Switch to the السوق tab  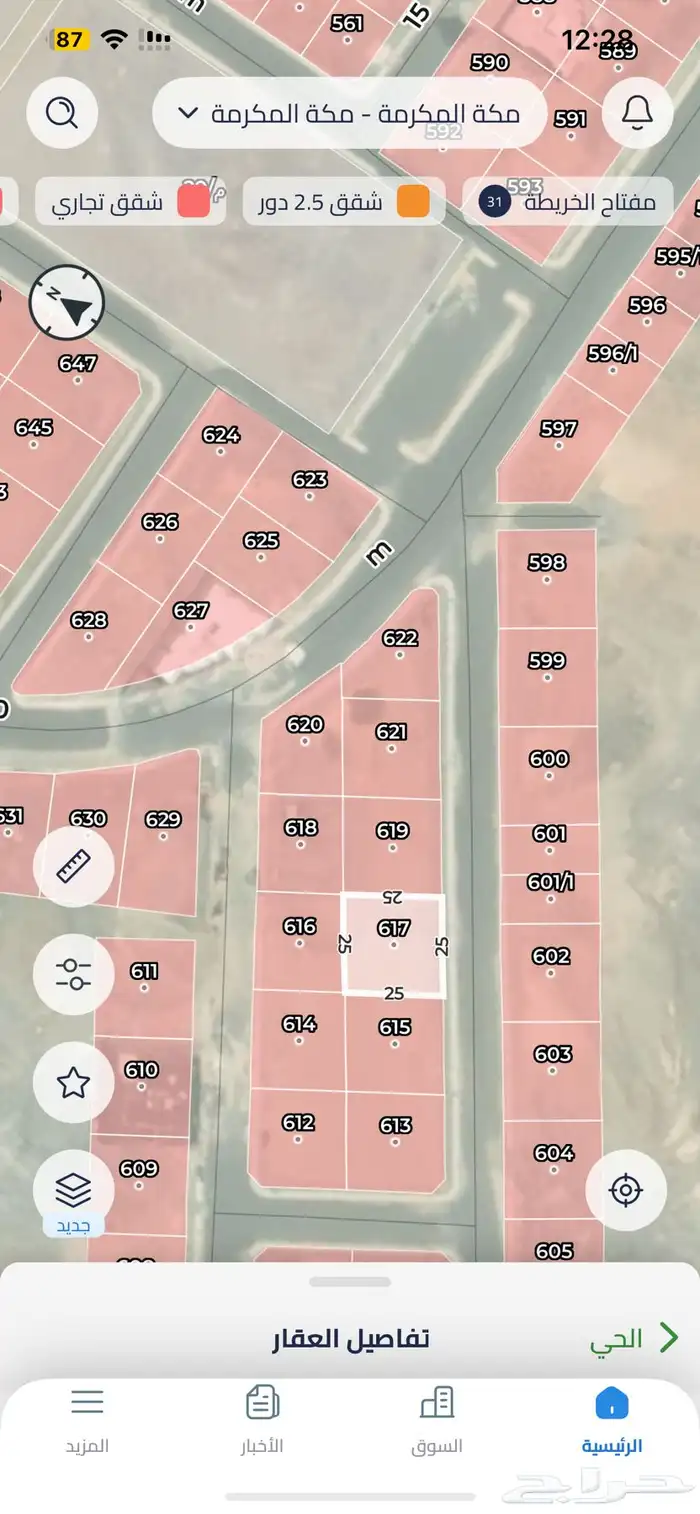pos(437,1420)
